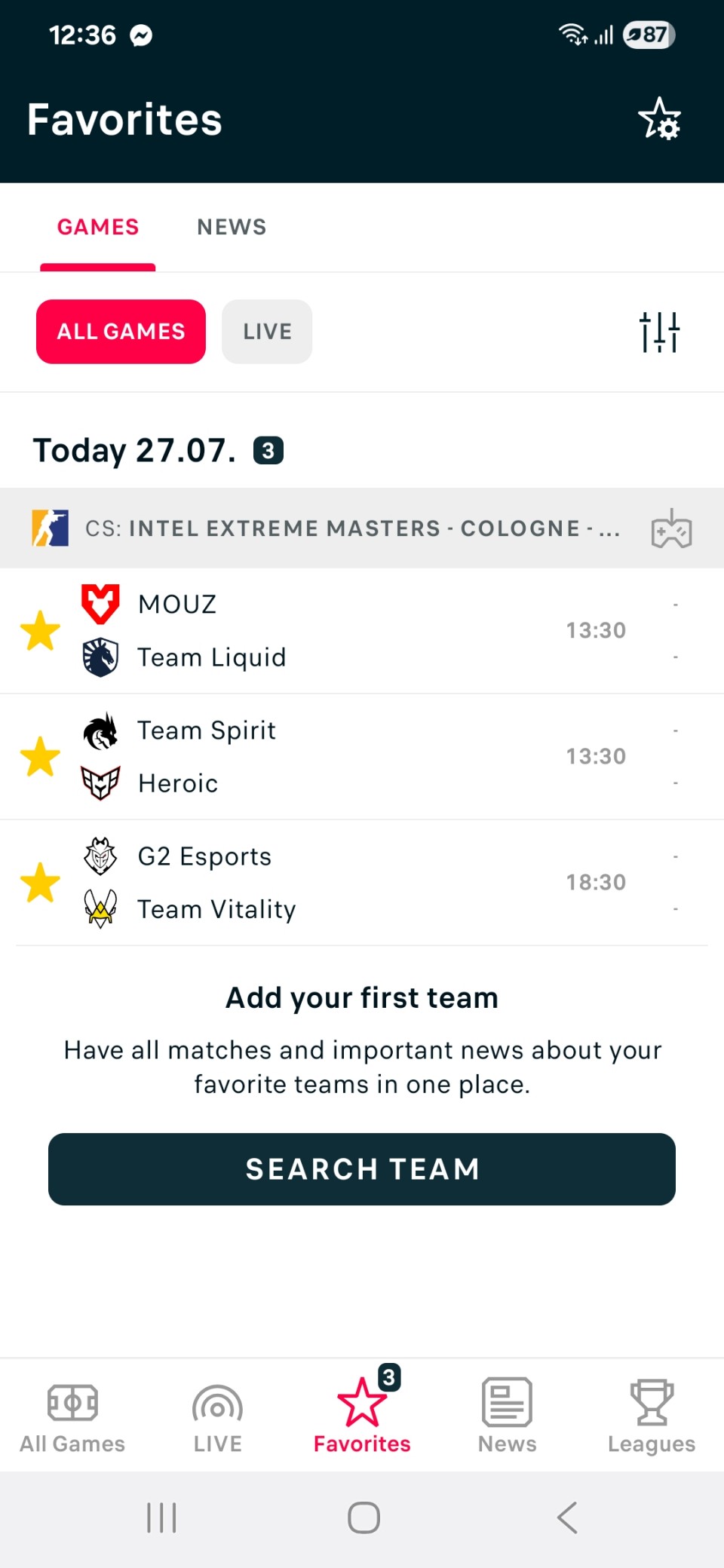Switch to the NEWS top tab

click(x=232, y=227)
